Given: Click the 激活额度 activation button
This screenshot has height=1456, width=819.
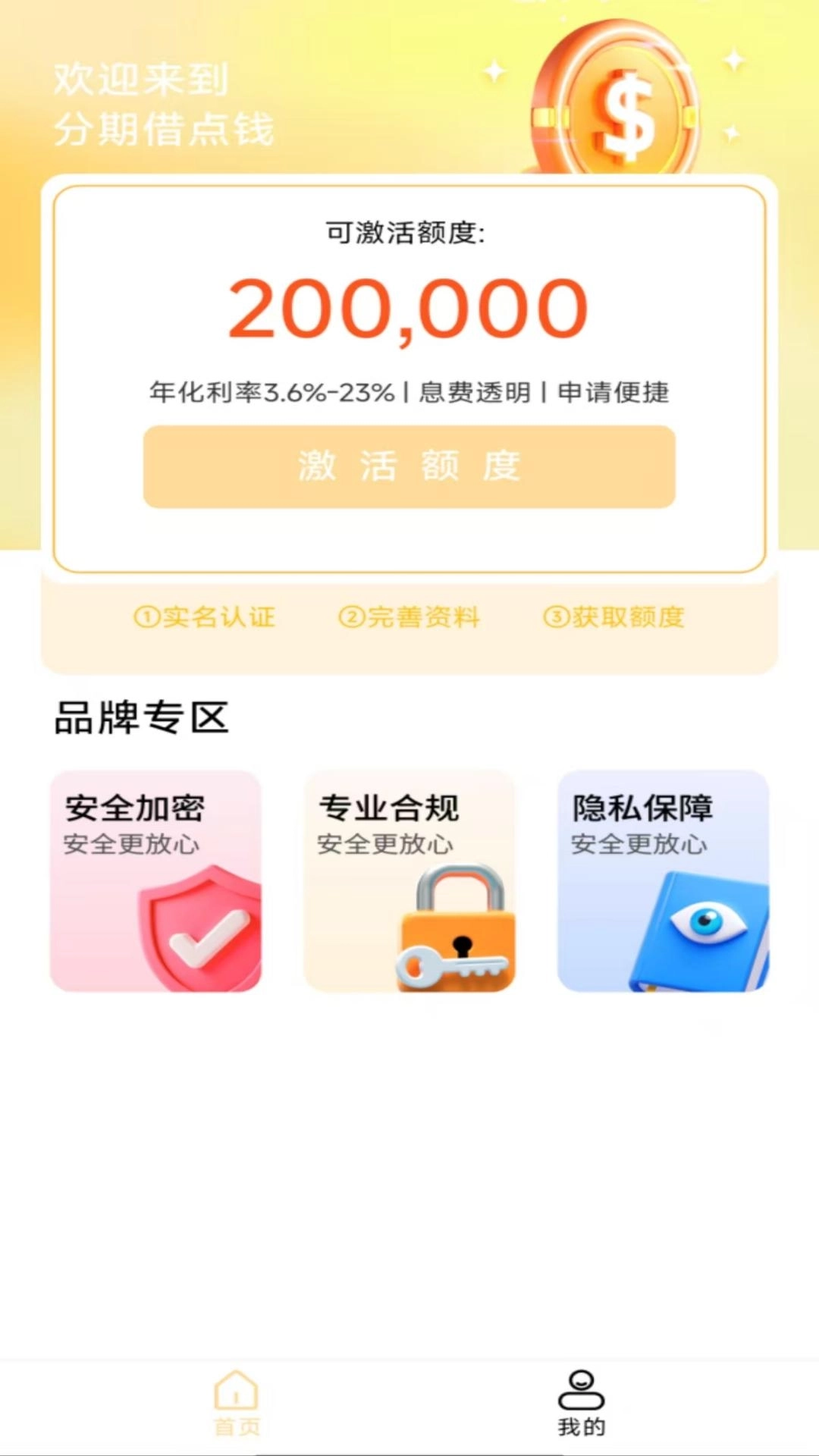Looking at the screenshot, I should click(409, 468).
